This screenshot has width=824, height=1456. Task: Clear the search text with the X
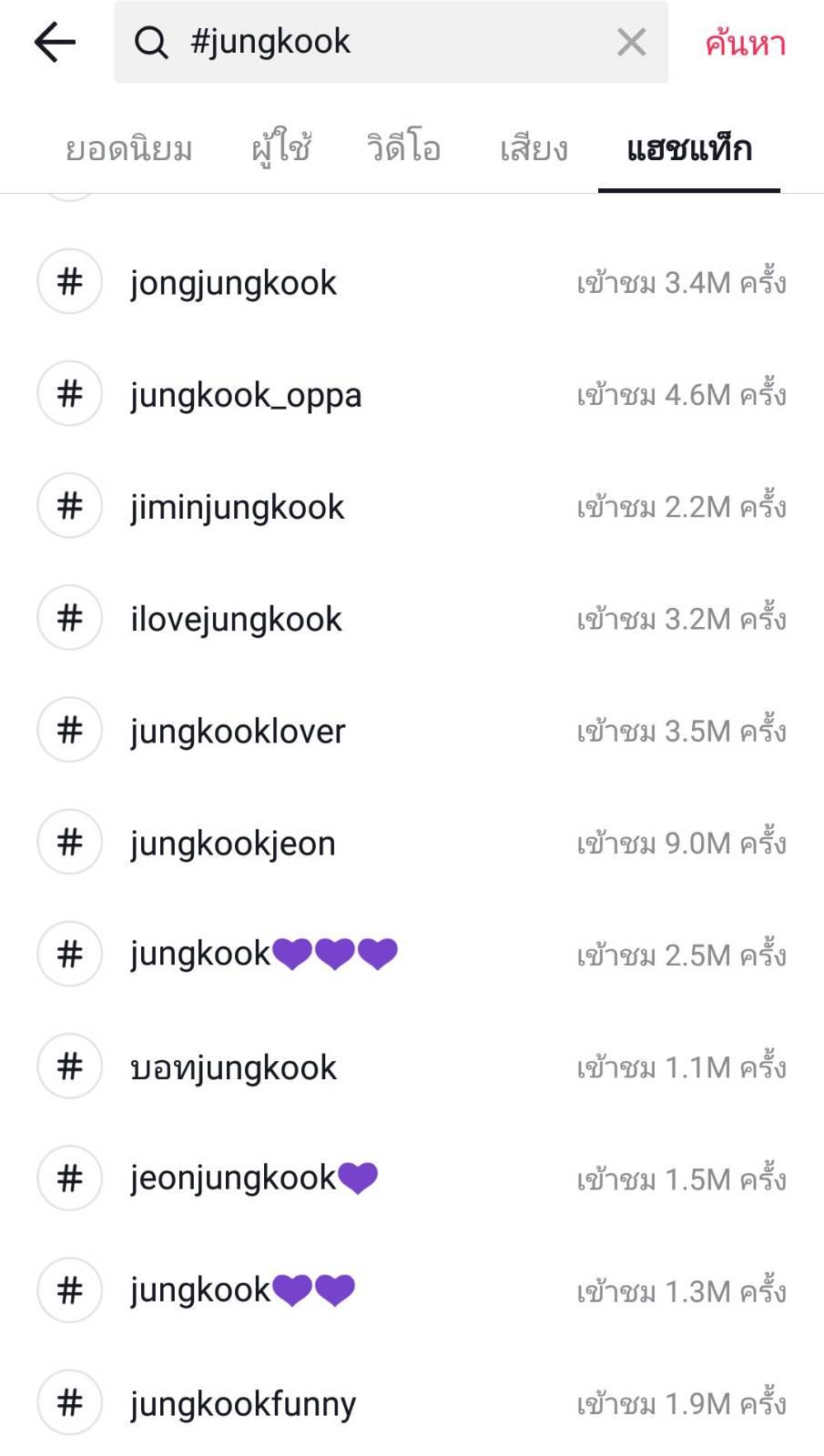click(x=631, y=42)
